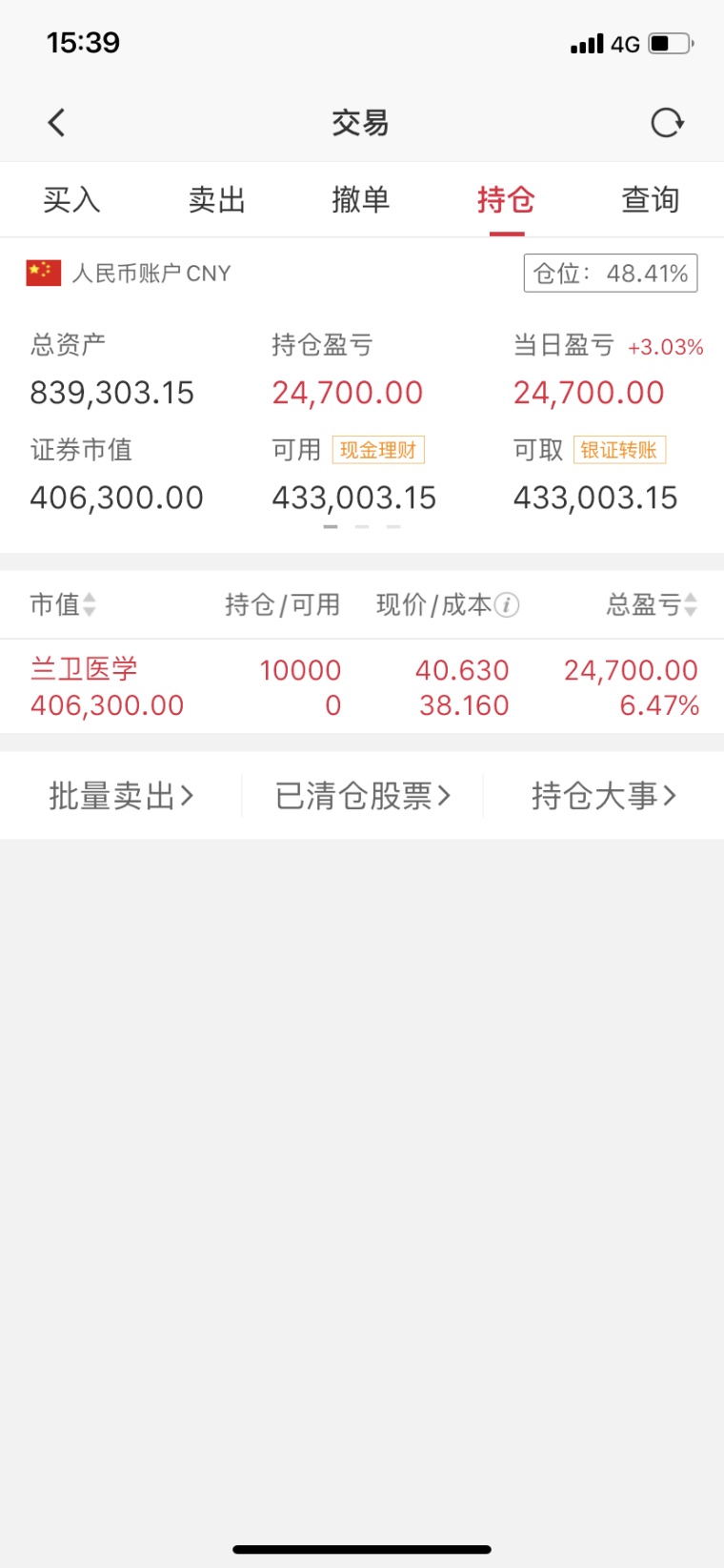The height and width of the screenshot is (1568, 724).
Task: Open 批量卖出
Action: point(121,796)
